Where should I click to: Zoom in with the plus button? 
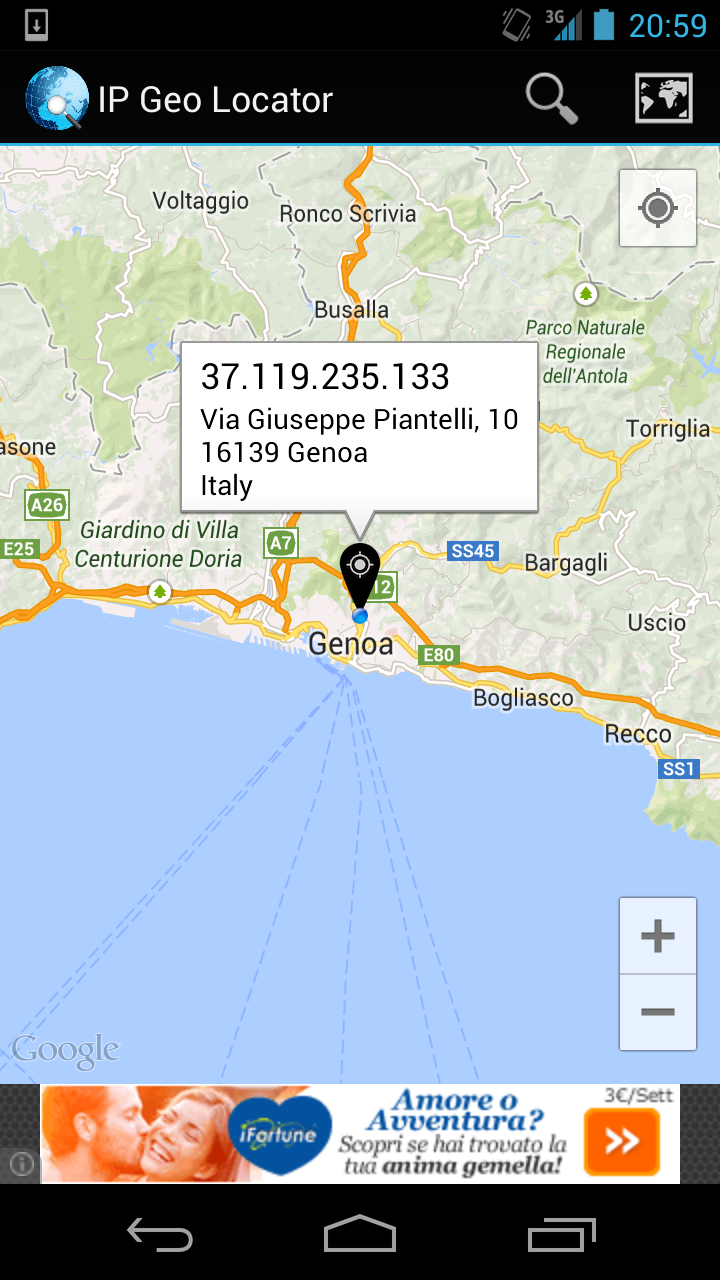[x=658, y=936]
